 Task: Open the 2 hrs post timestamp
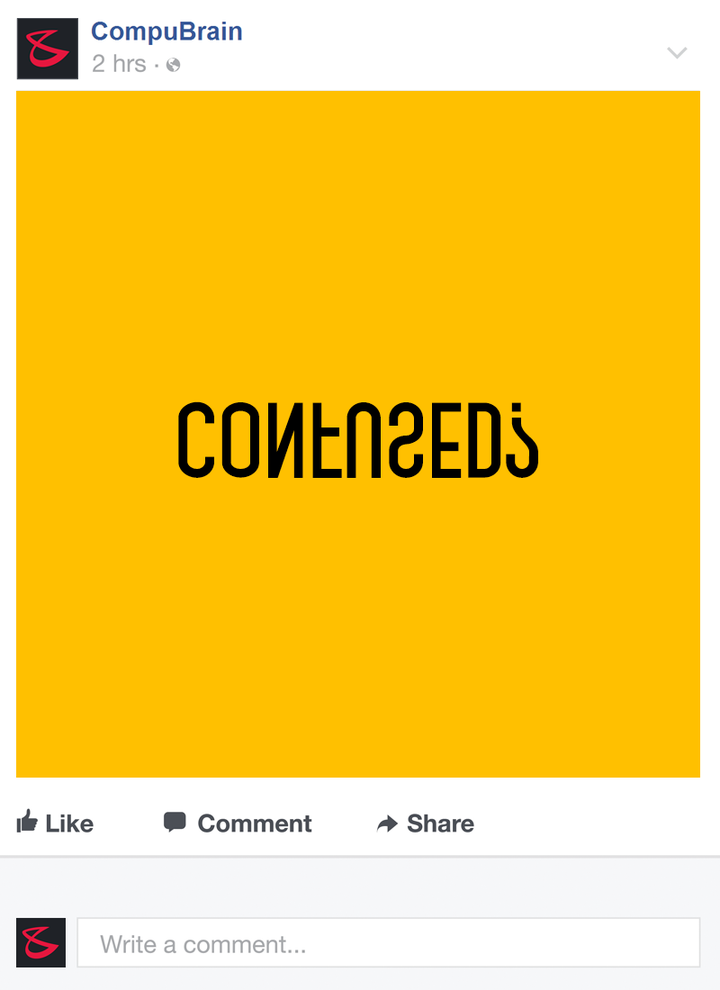point(118,65)
